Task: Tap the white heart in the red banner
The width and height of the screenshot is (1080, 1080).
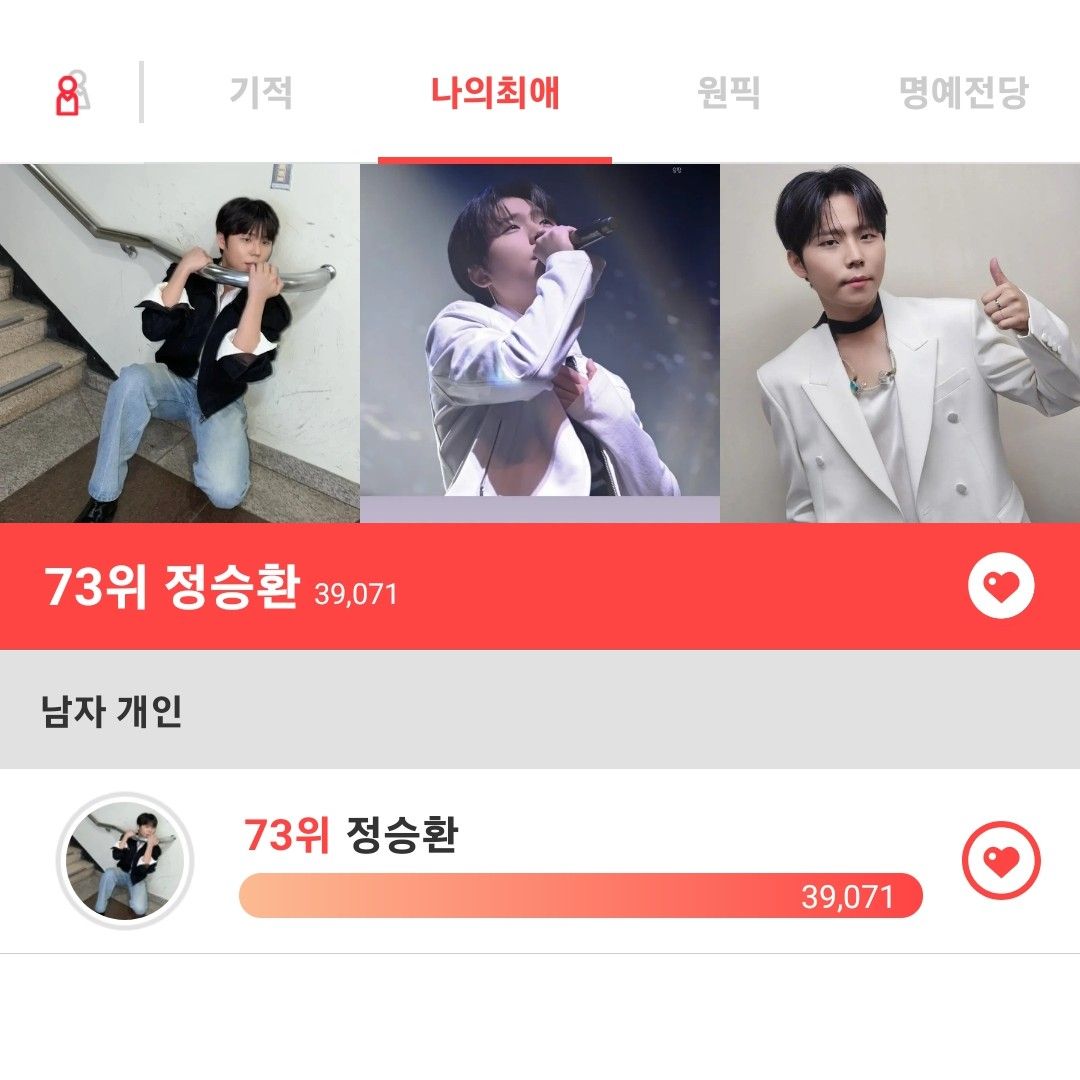Action: tap(1001, 586)
